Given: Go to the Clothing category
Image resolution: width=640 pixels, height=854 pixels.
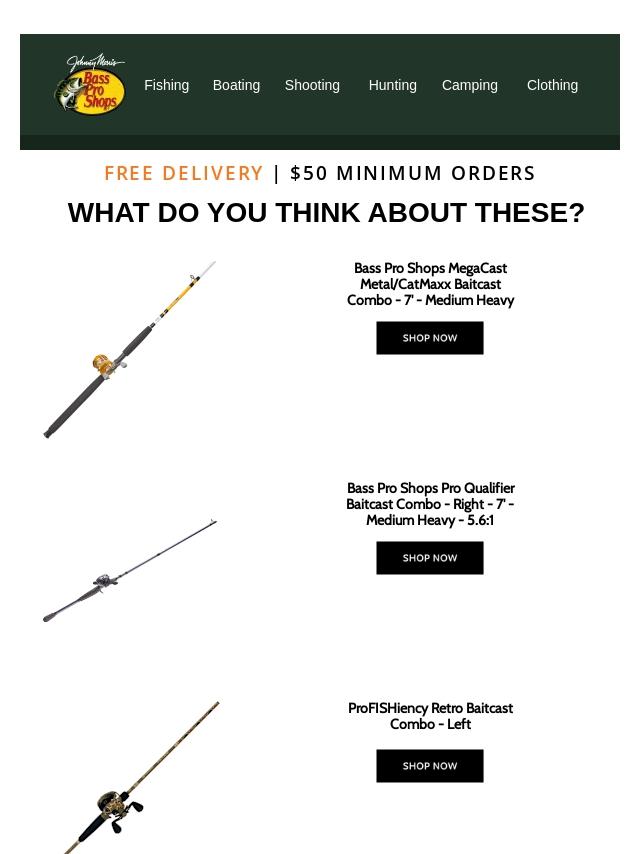Looking at the screenshot, I should click(552, 85).
